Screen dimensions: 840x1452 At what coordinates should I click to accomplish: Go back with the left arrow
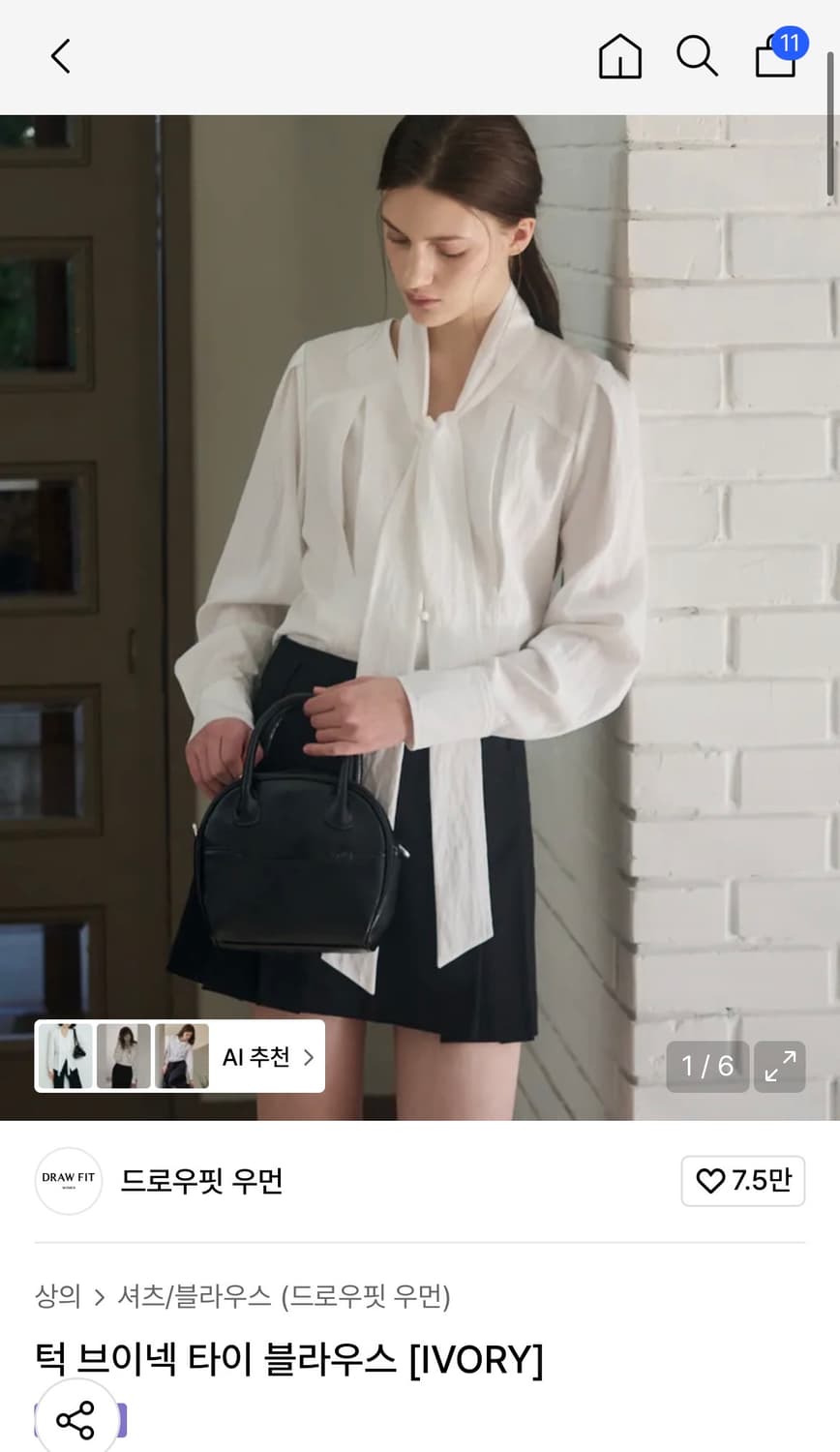pos(60,56)
